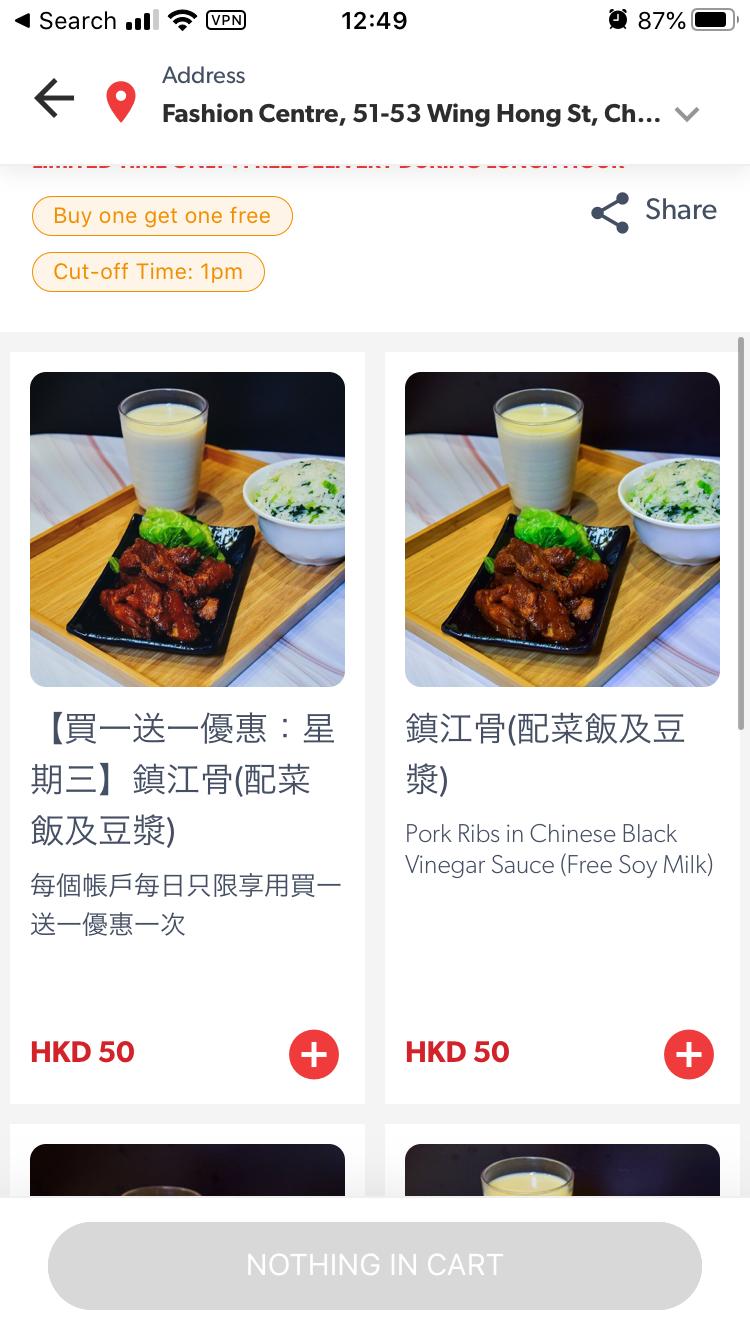Image resolution: width=750 pixels, height=1334 pixels.
Task: Go back using the arrow icon
Action: point(54,98)
